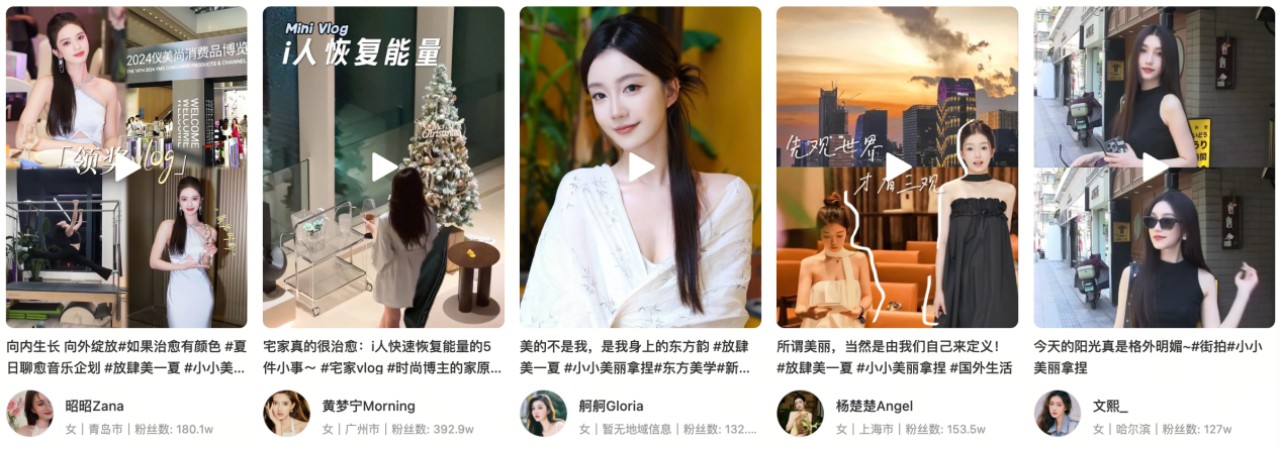Open the post titled 向内生长 向外绽放

point(126,357)
